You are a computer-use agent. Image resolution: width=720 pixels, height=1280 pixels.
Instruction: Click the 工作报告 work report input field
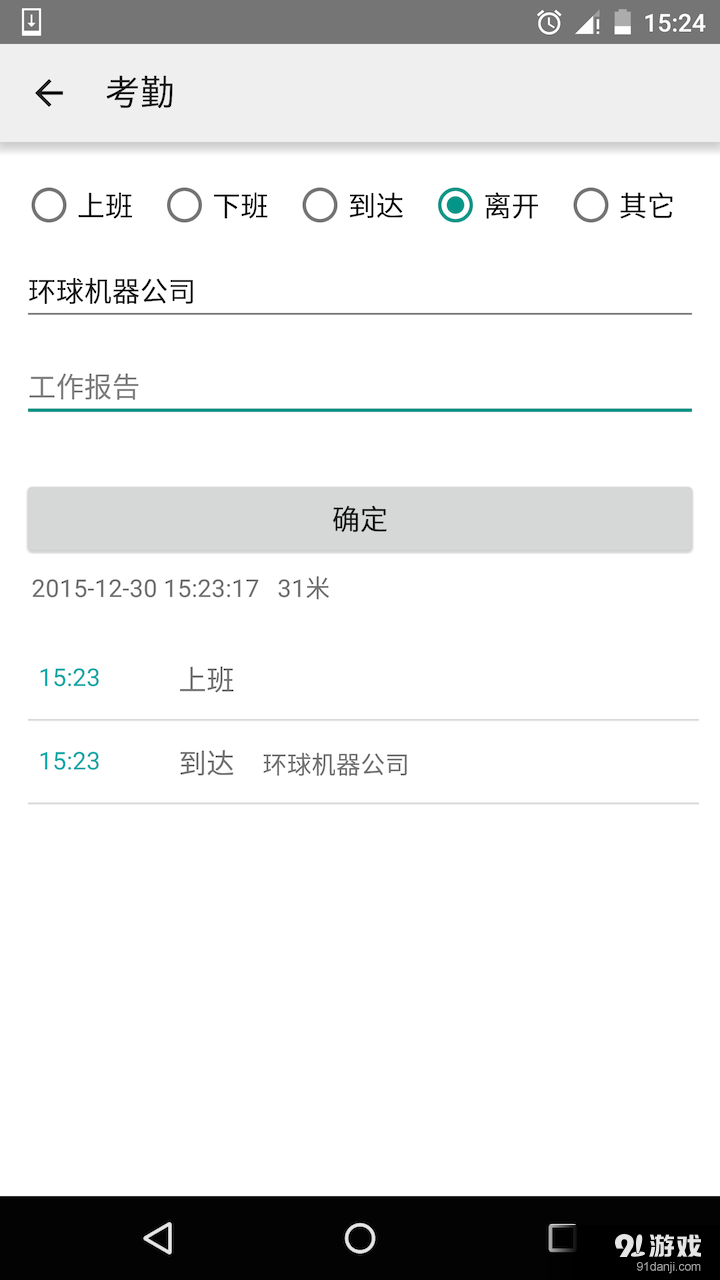(x=360, y=387)
